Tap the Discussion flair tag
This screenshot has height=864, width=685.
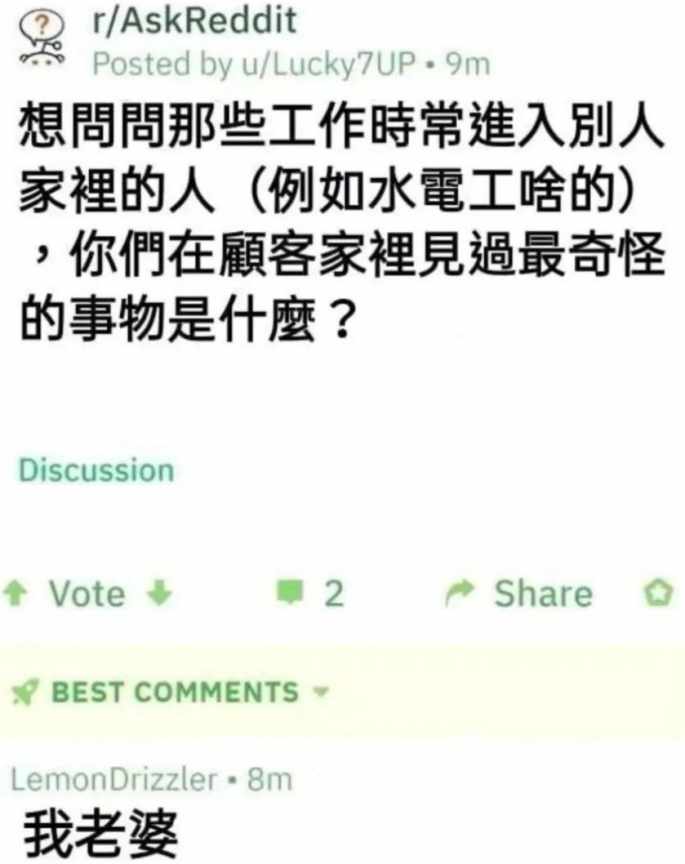[96, 470]
